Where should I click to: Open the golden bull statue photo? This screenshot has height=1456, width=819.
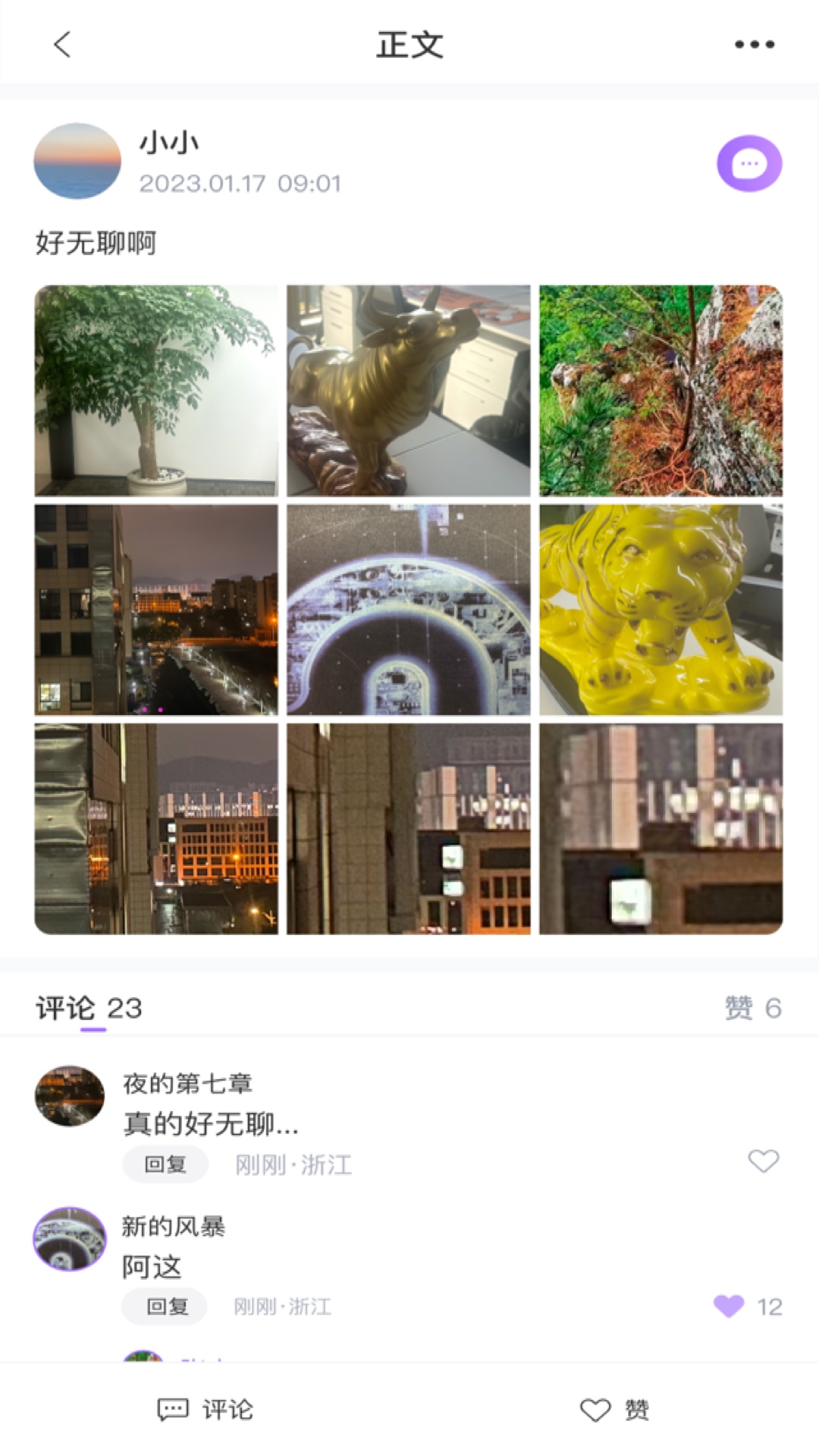tap(409, 391)
